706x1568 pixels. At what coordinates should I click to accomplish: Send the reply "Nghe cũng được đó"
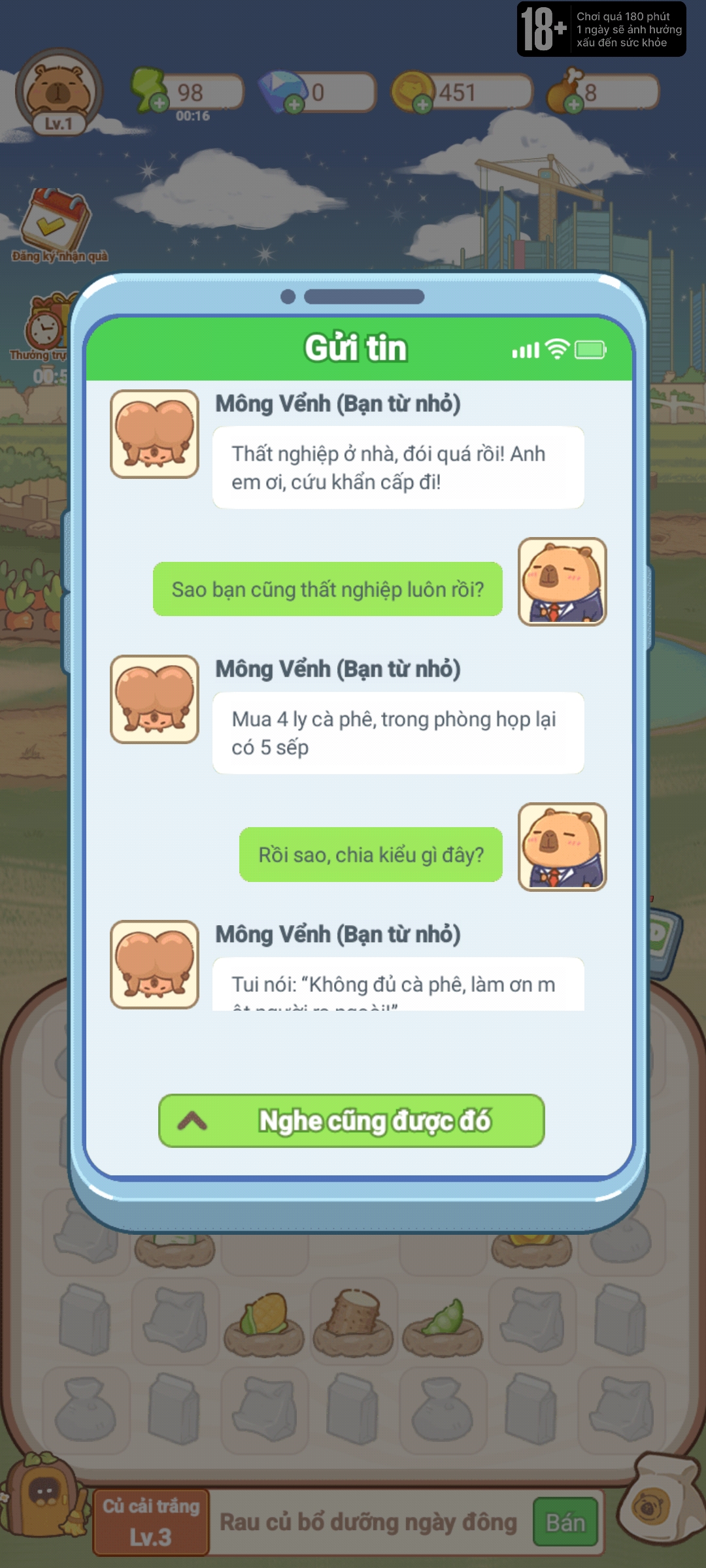[x=352, y=1121]
